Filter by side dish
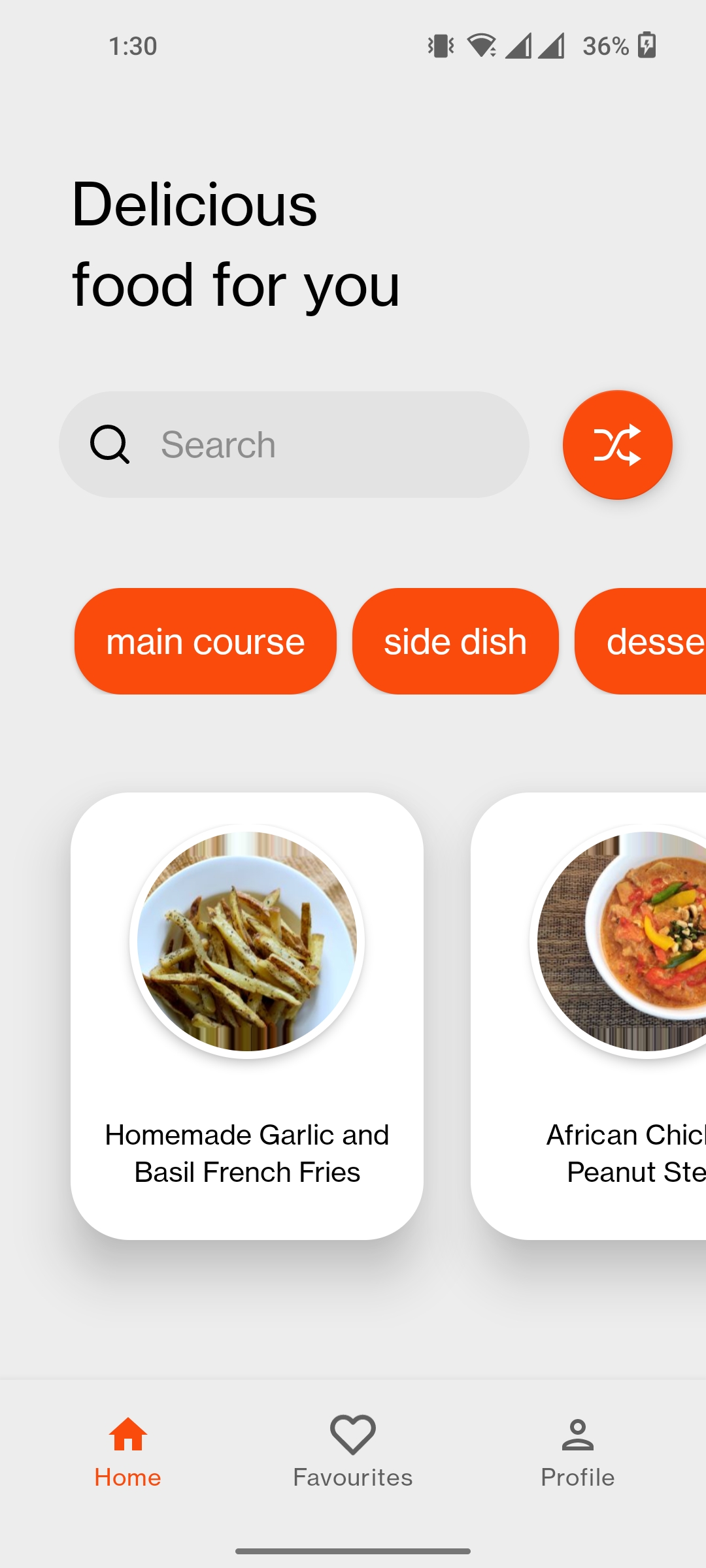 pos(456,641)
